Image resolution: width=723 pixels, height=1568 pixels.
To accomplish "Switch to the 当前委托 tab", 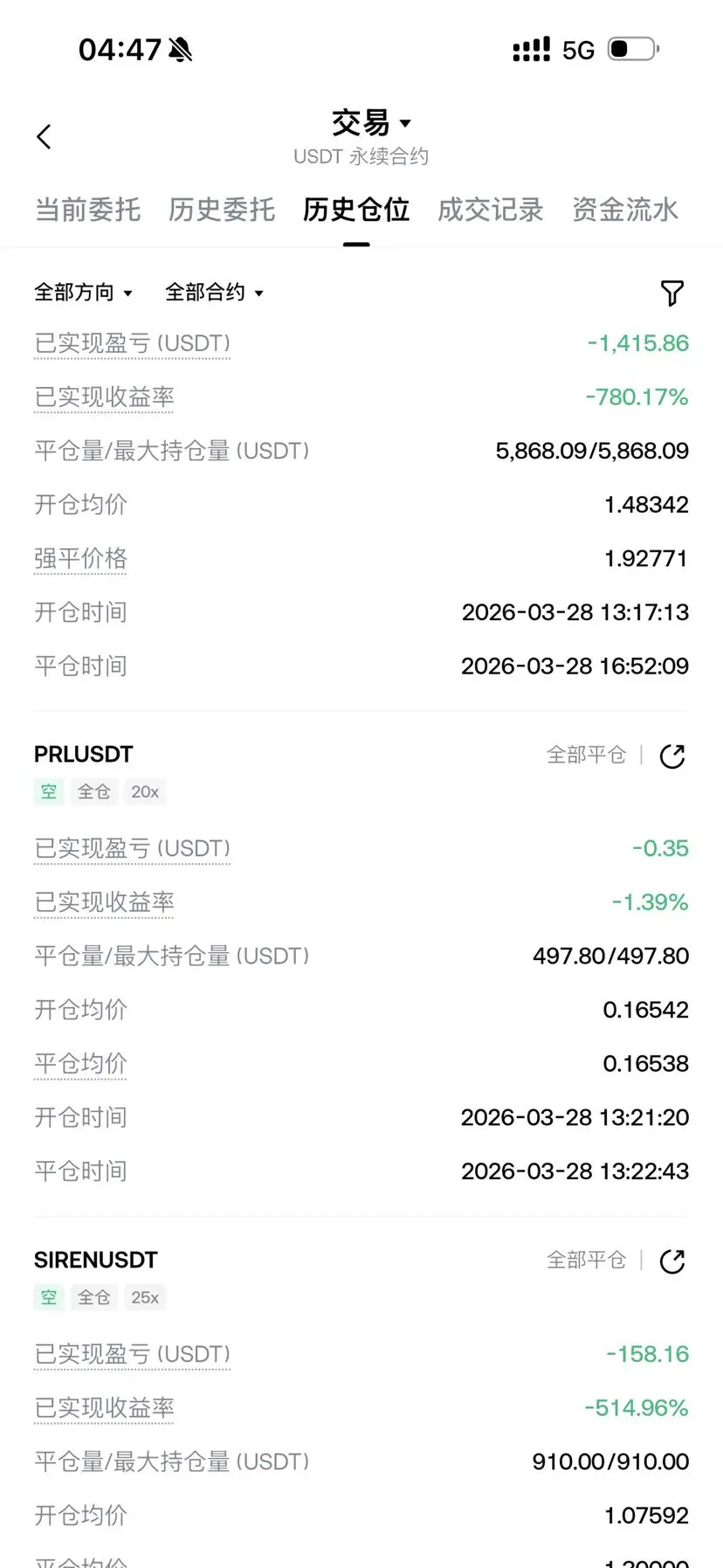I will coord(87,210).
